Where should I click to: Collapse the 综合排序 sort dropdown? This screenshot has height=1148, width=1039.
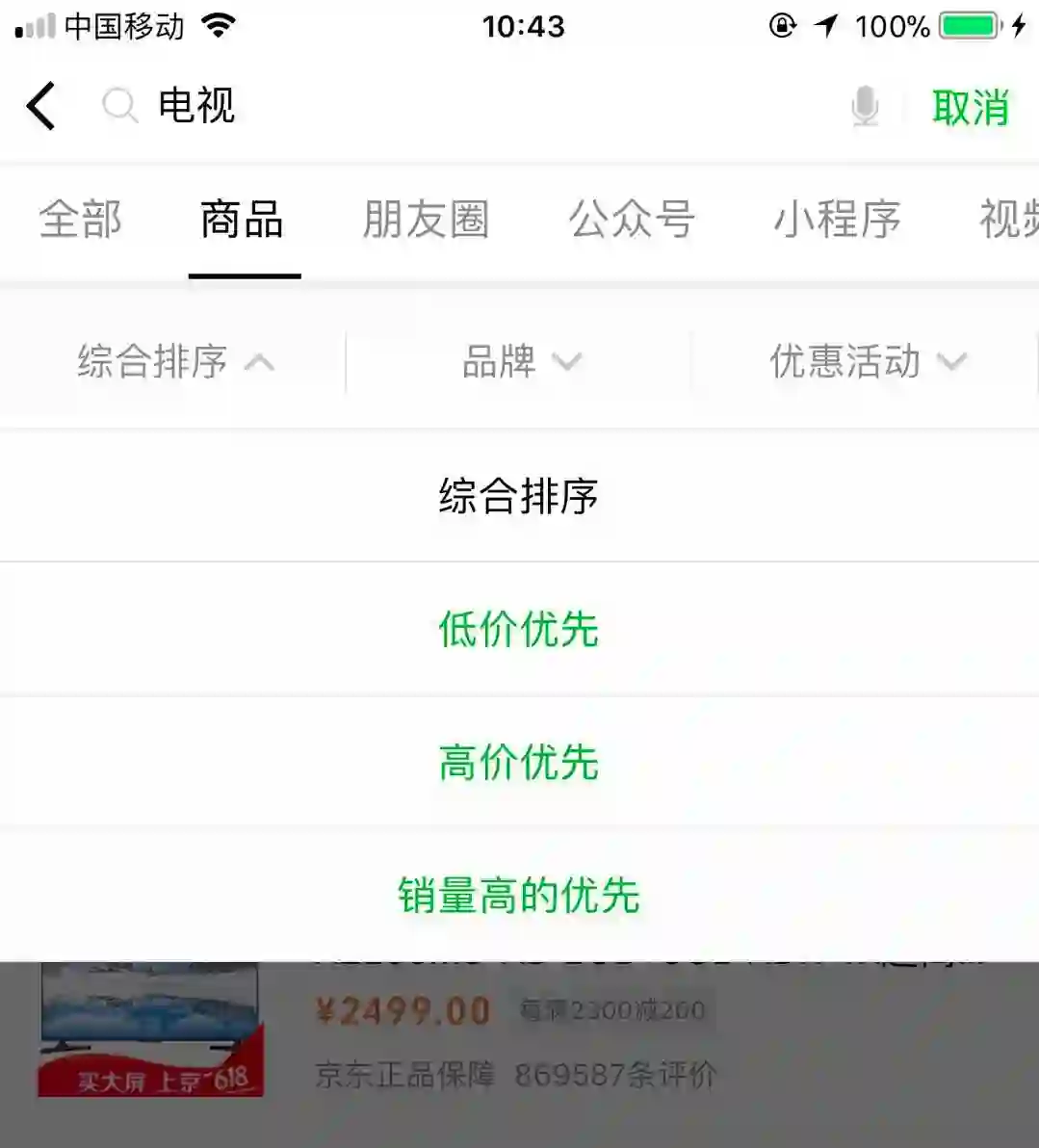point(175,362)
